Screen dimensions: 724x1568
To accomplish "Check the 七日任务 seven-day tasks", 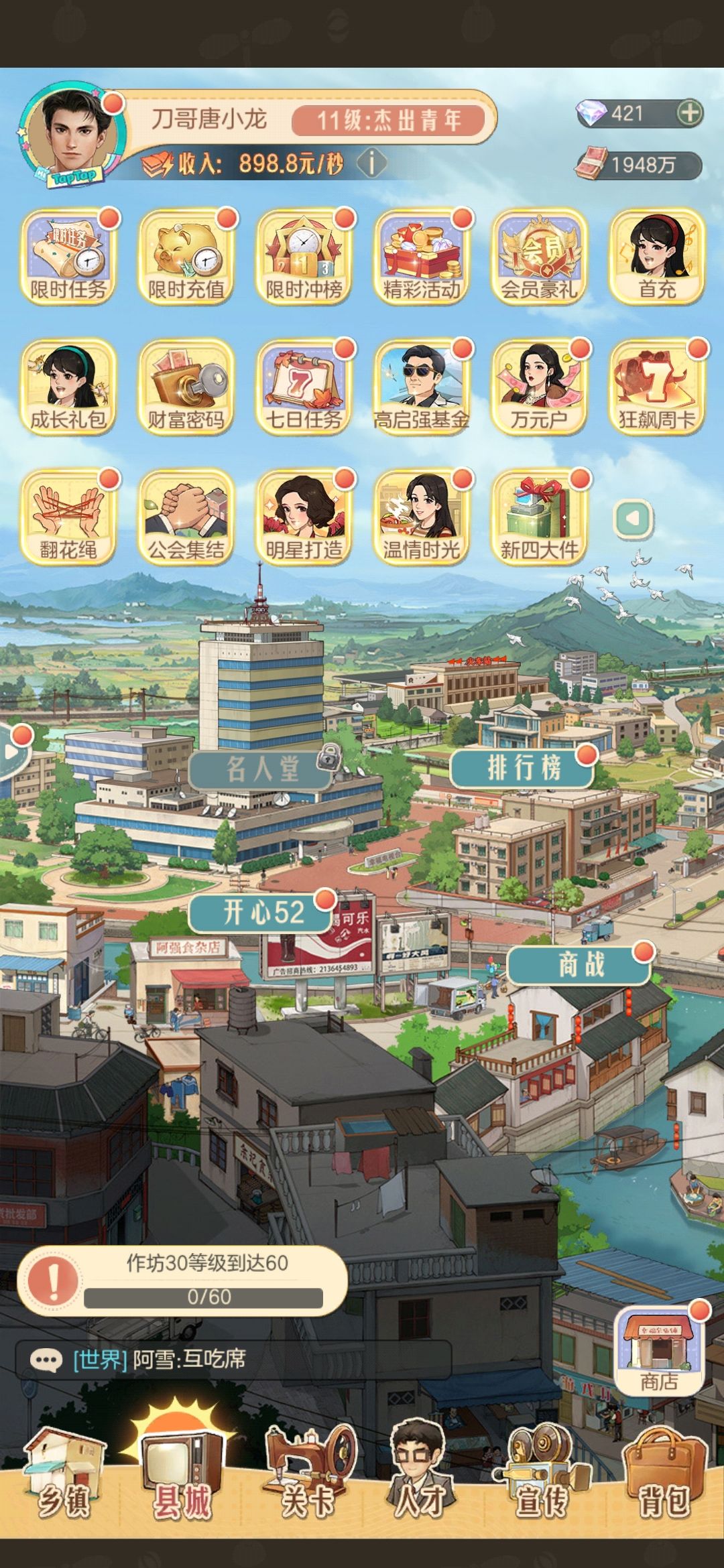I will click(302, 389).
